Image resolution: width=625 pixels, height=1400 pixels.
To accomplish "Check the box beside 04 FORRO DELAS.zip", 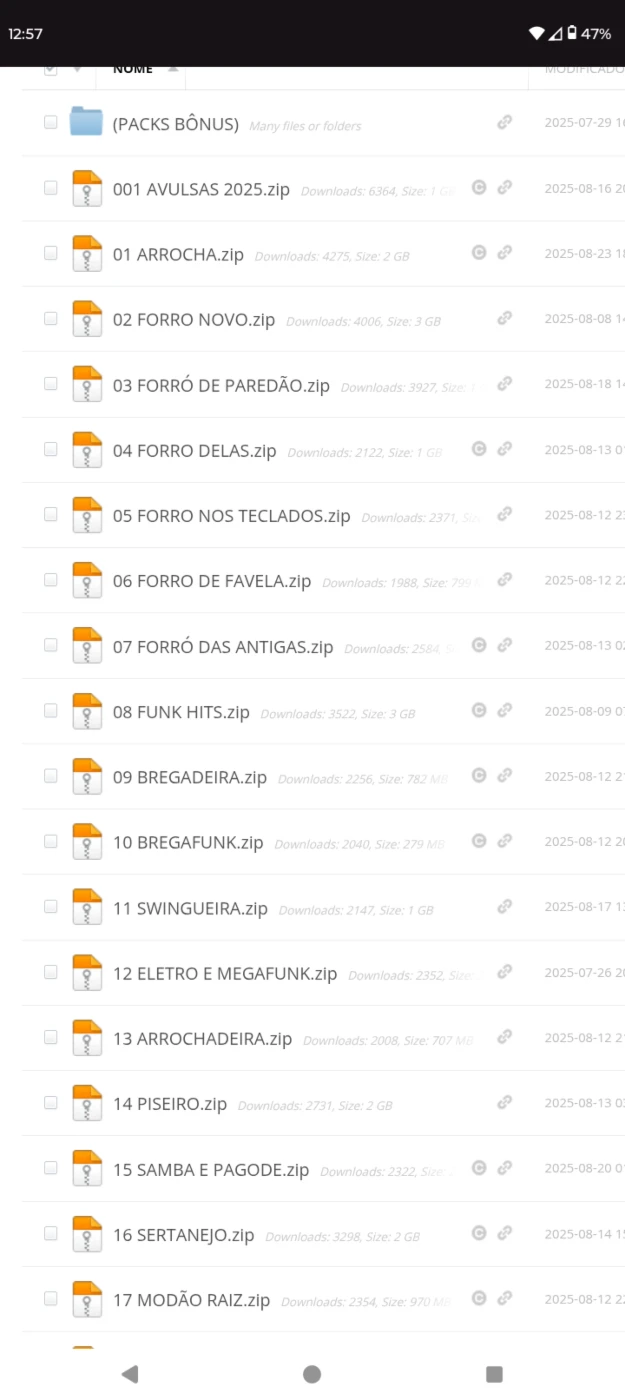I will 51,449.
